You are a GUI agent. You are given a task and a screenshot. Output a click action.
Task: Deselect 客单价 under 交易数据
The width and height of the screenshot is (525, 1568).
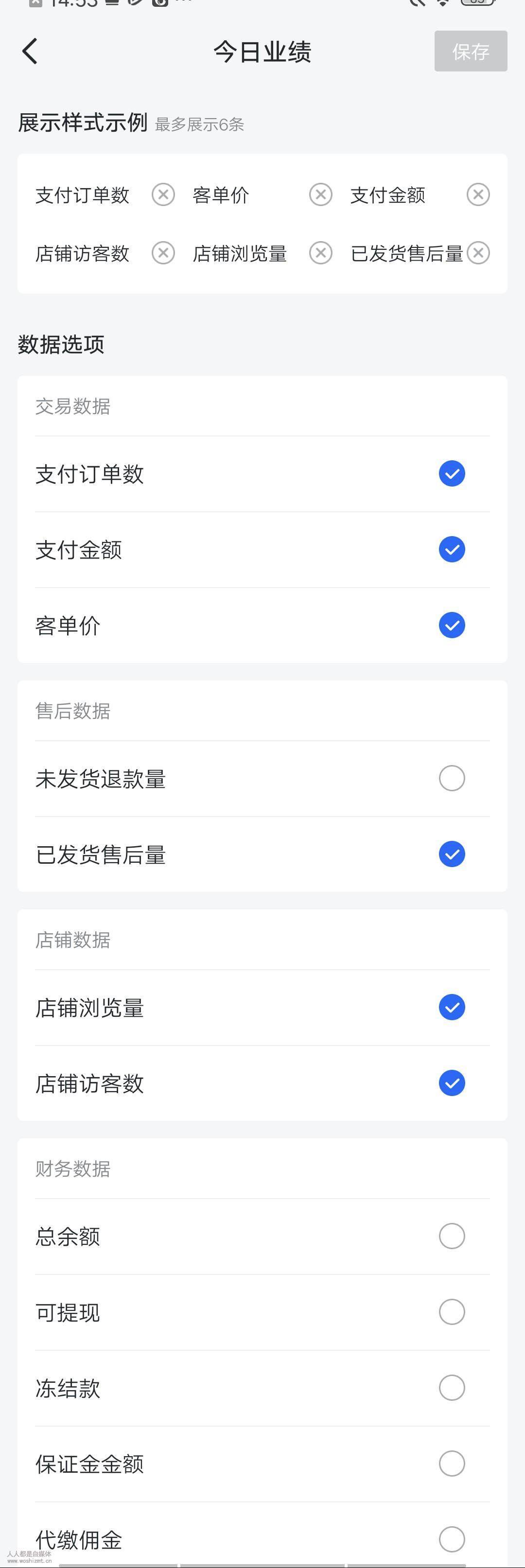coord(452,625)
